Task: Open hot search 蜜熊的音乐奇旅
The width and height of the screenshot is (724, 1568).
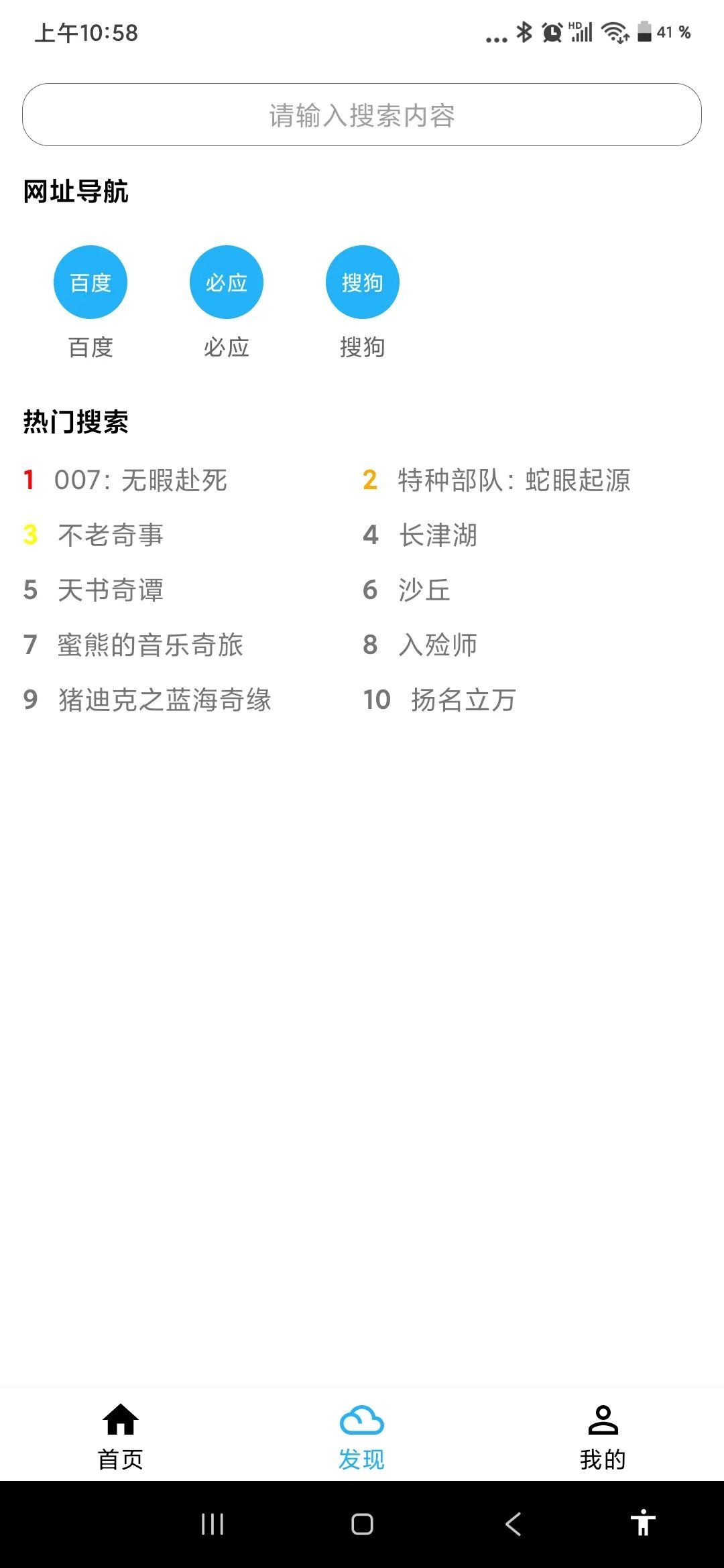Action: pyautogui.click(x=150, y=645)
